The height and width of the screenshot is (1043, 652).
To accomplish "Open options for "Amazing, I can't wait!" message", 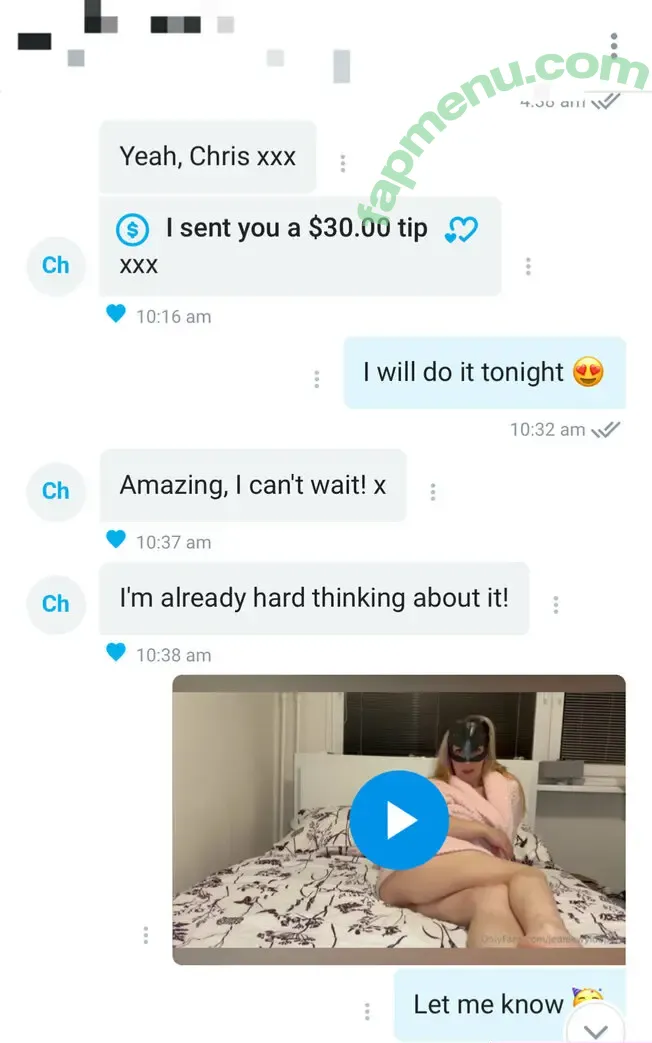I will tap(433, 492).
